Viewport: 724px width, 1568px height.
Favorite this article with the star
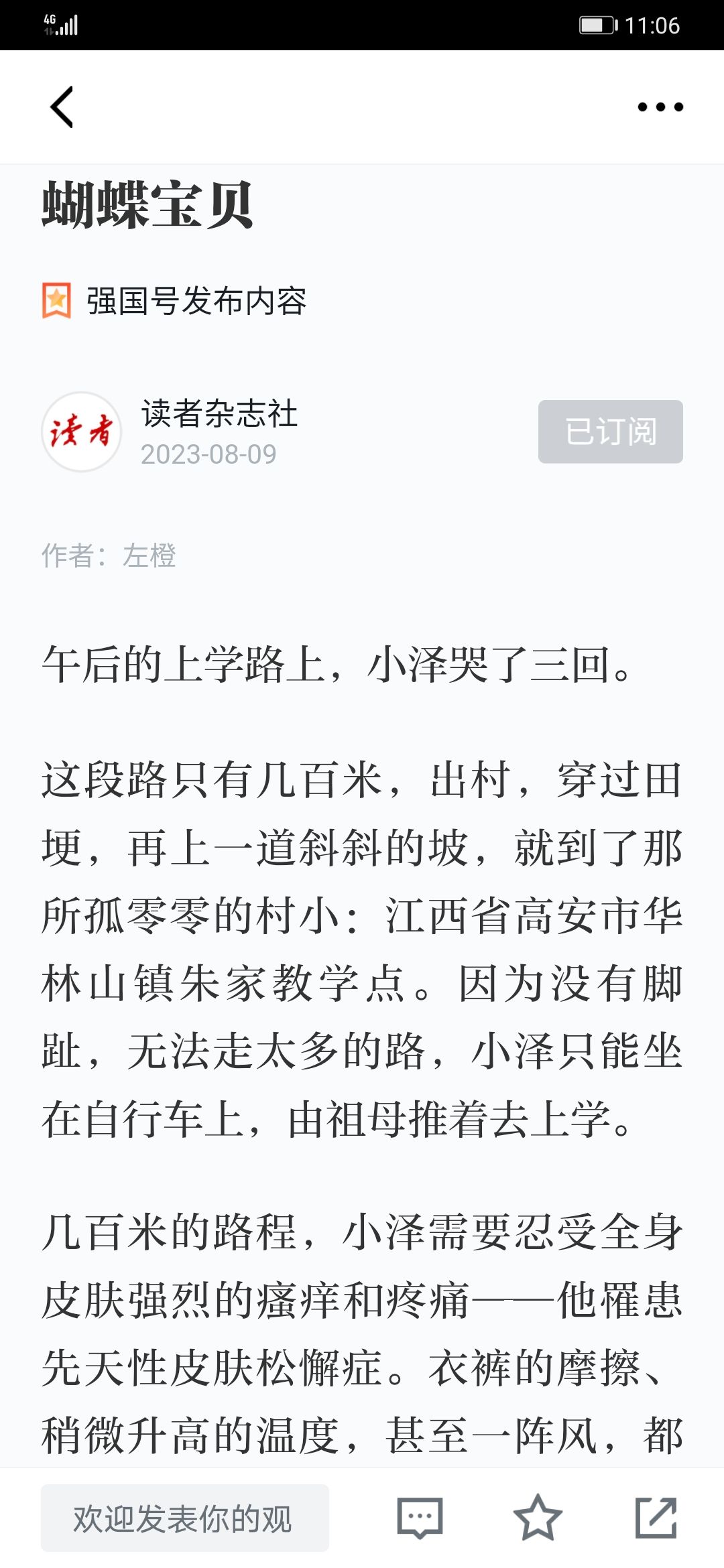click(537, 1518)
